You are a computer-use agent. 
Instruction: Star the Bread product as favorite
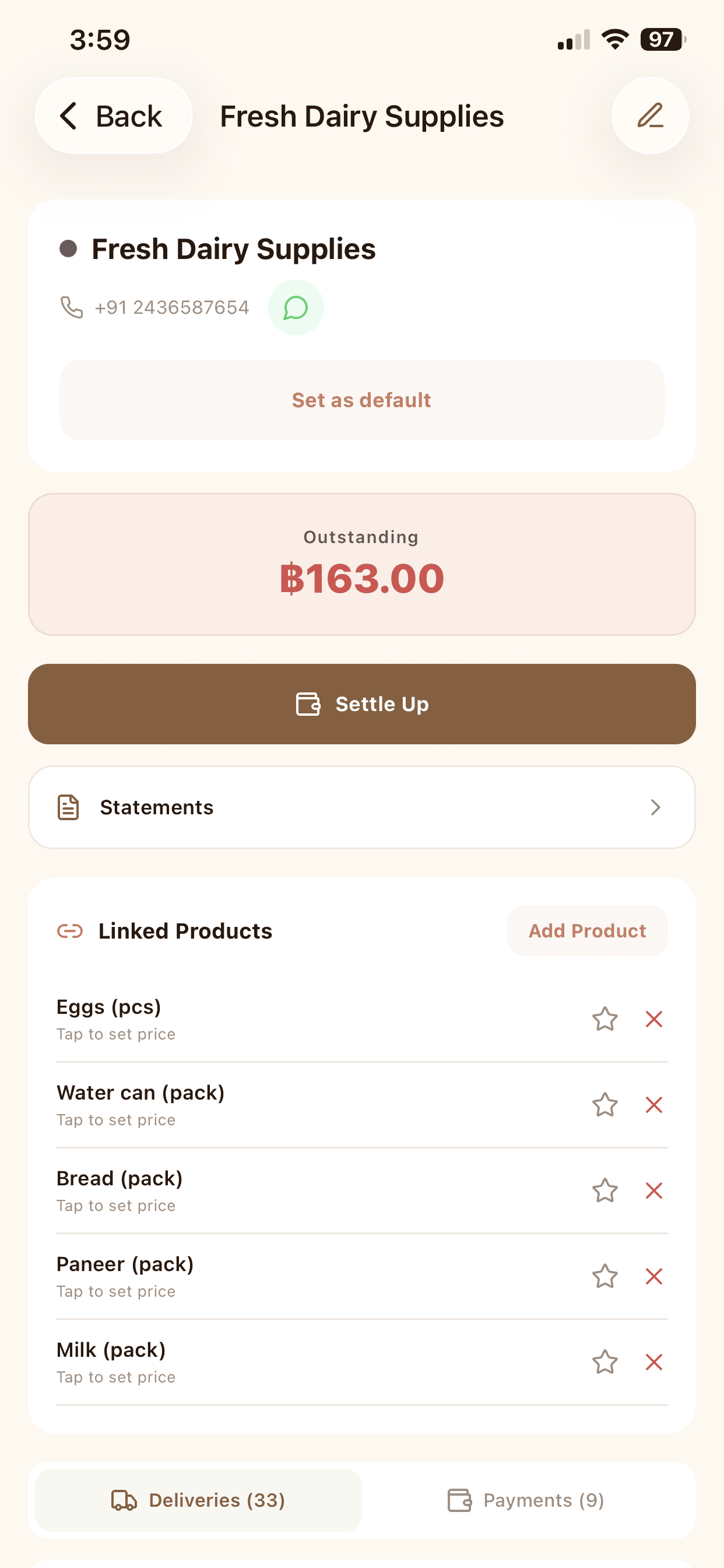click(604, 1191)
